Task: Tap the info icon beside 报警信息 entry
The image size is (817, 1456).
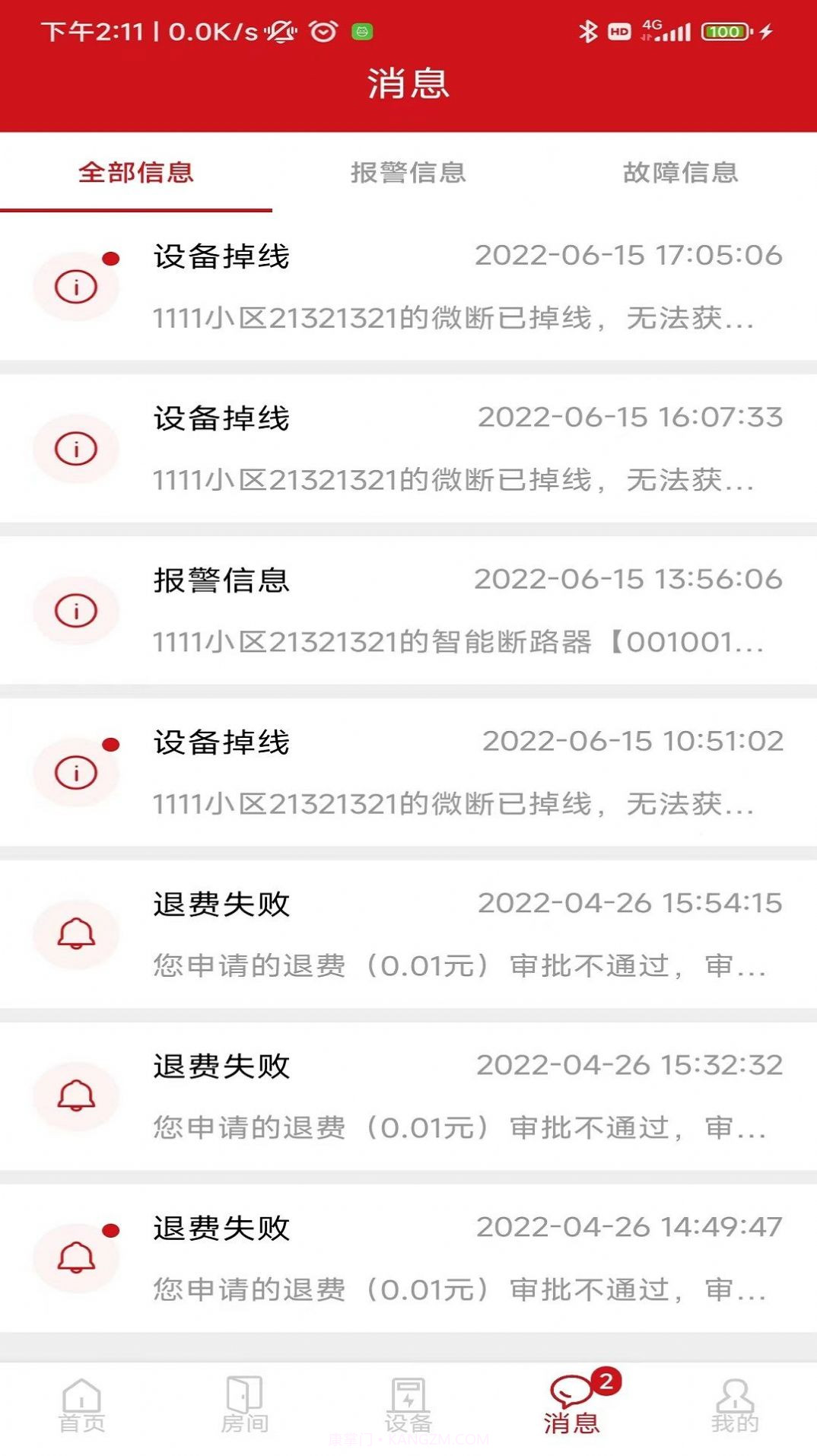Action: (75, 609)
